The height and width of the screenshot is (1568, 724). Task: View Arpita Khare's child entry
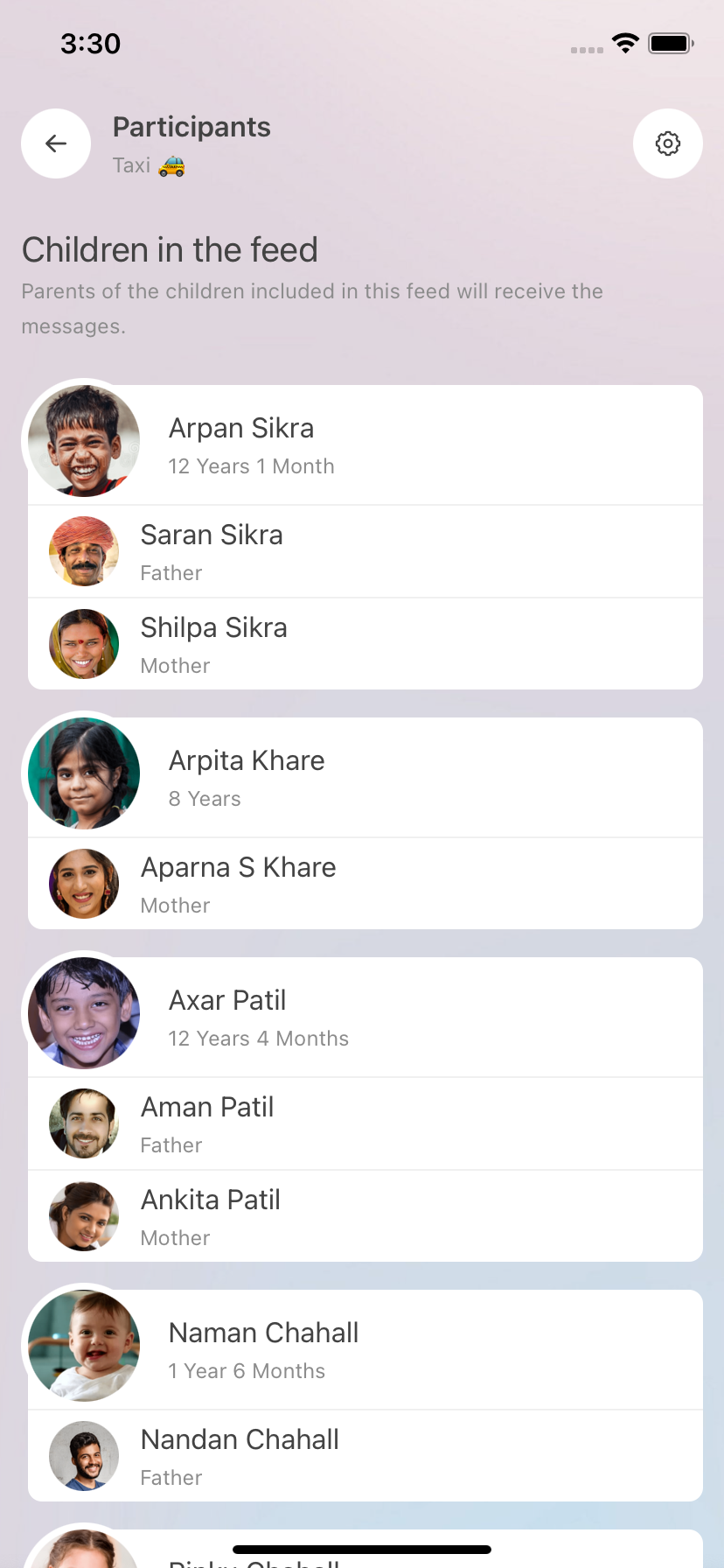(365, 778)
